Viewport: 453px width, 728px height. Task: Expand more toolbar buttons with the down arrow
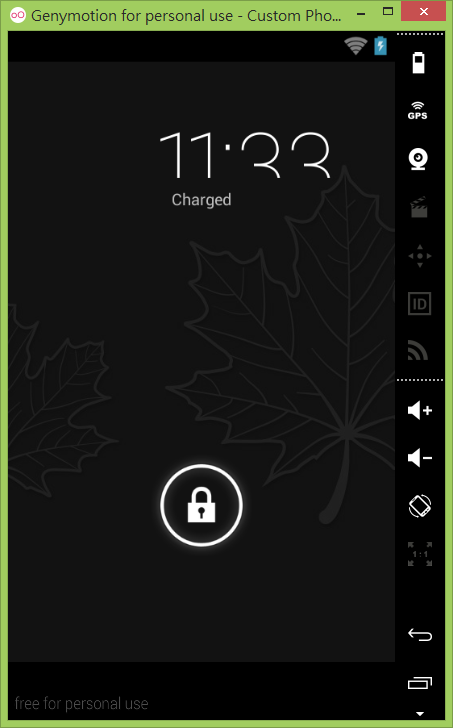(x=420, y=714)
